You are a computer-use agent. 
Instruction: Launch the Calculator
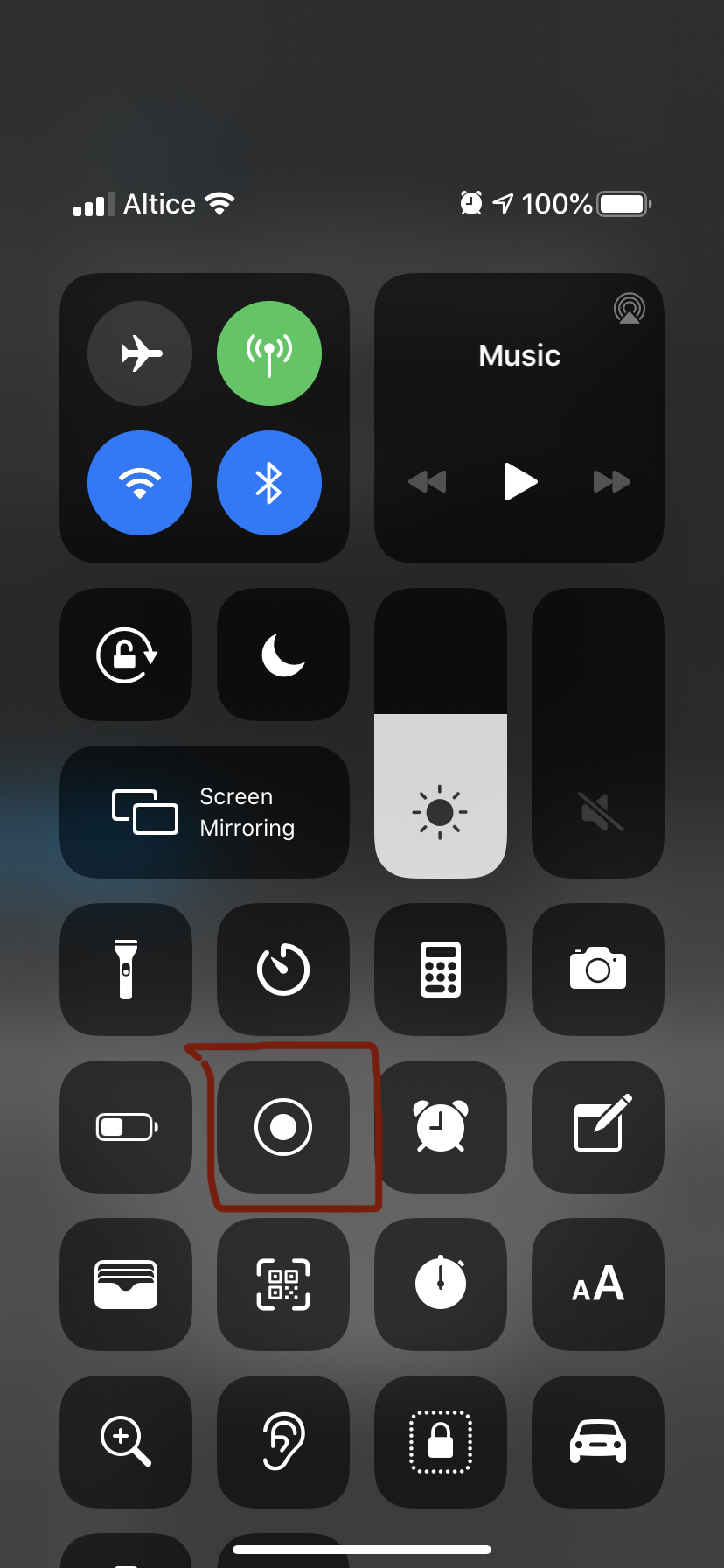[441, 969]
